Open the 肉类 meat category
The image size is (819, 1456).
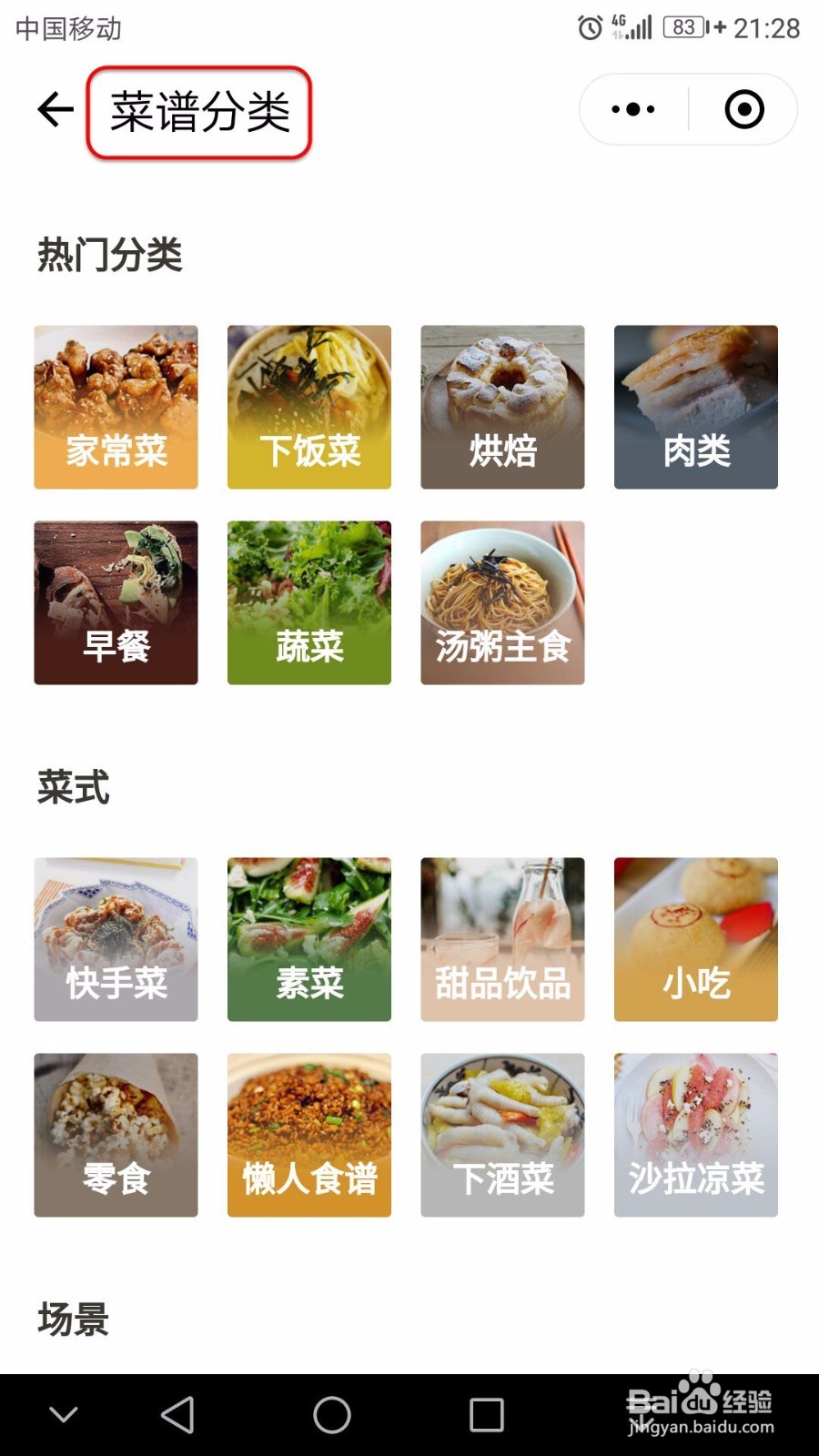point(695,406)
